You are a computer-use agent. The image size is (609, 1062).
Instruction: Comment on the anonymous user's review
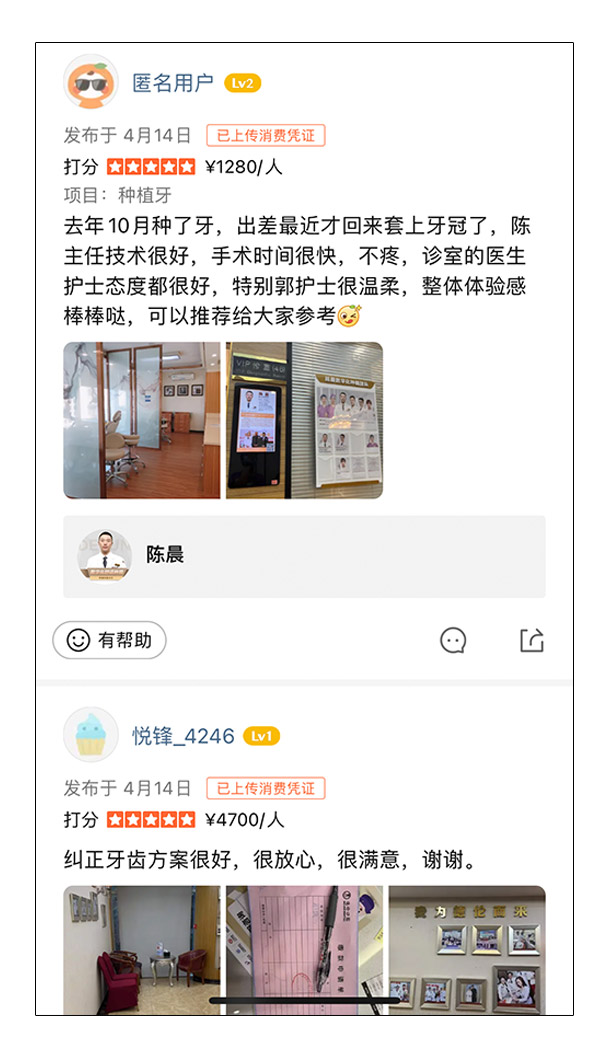point(453,640)
